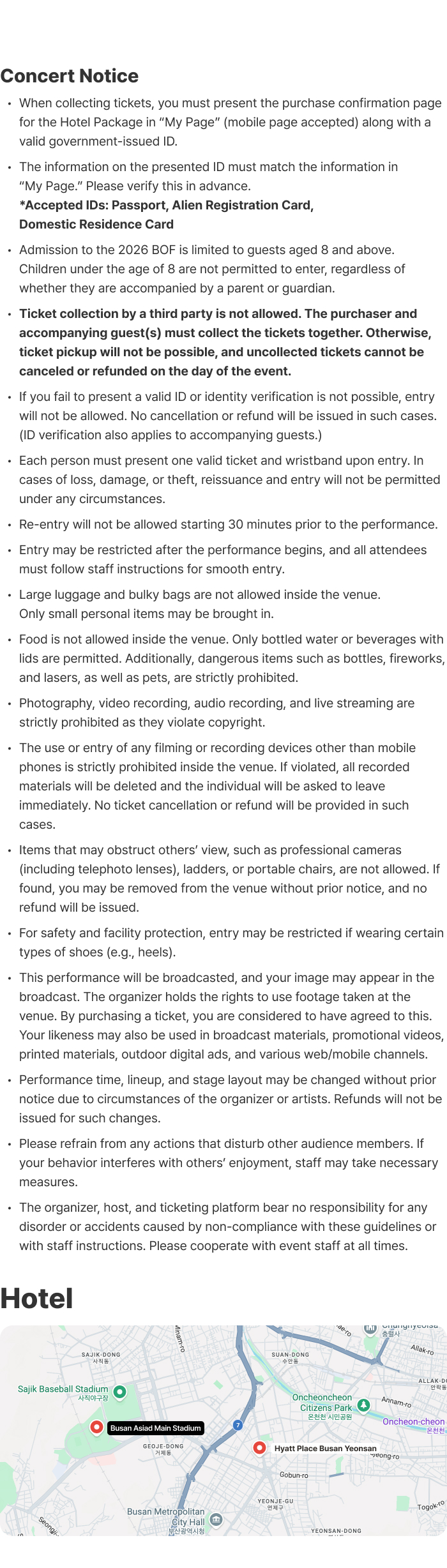447x1568 pixels.
Task: Open Sajik Baseball Stadium map marker
Action: click(x=119, y=1391)
